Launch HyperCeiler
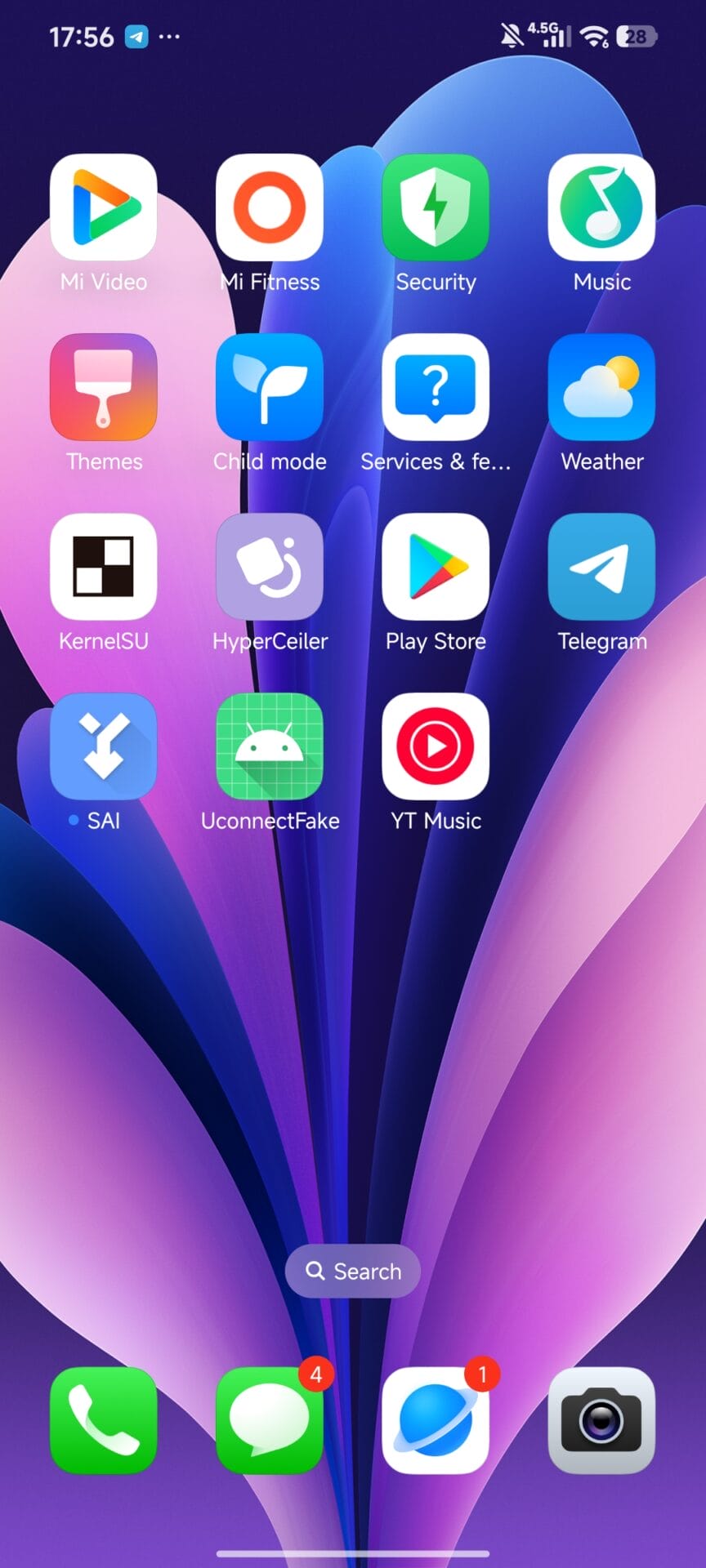706x1568 pixels. point(270,567)
